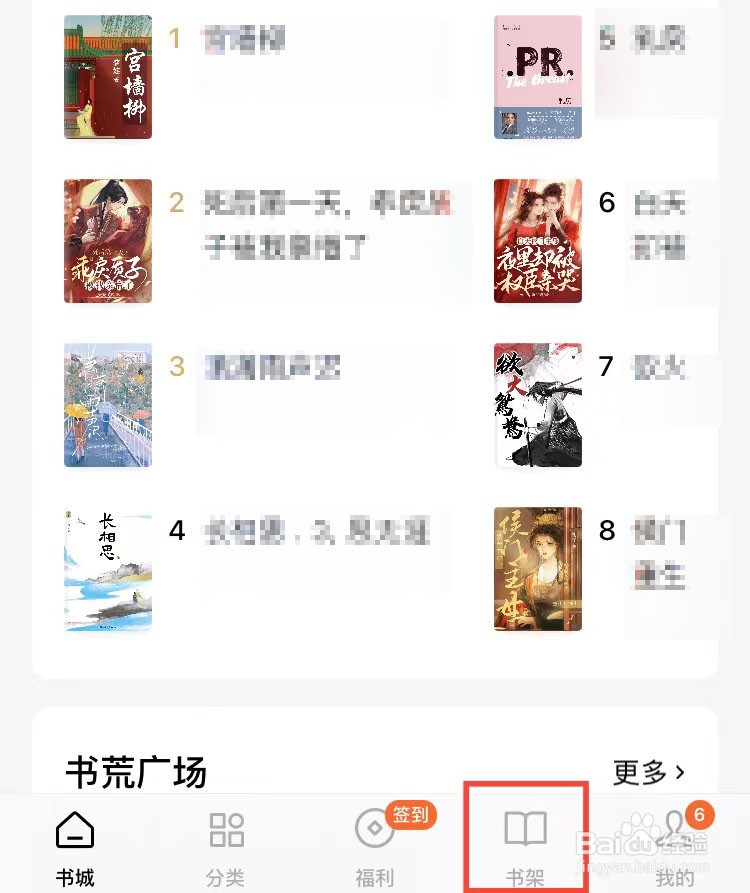Viewport: 750px width, 893px height.
Task: Open the 宫墙柳 book cover
Action: [x=107, y=77]
